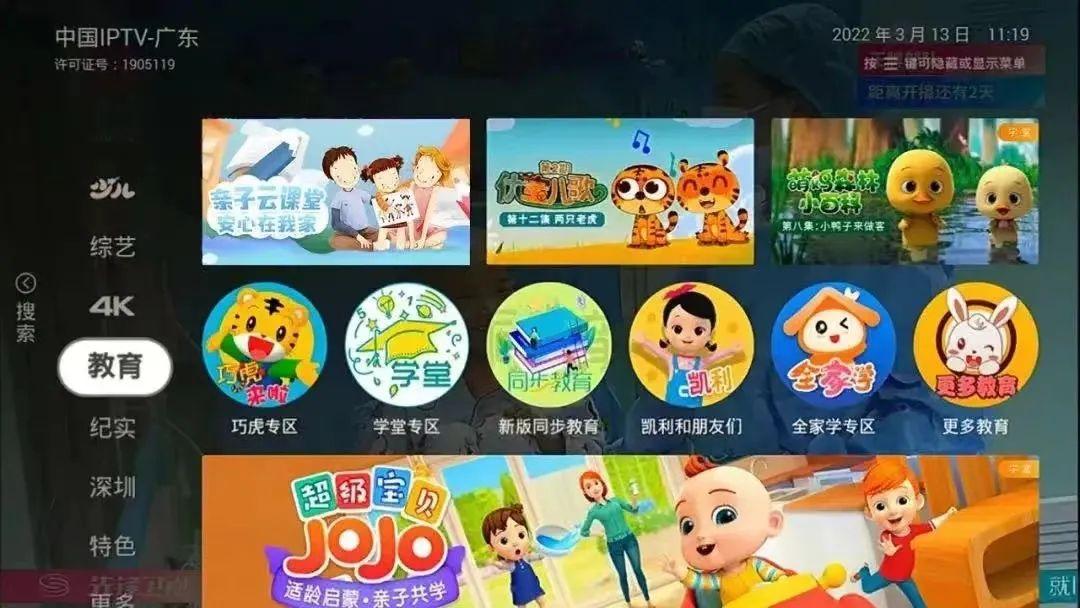Play 优酷八歌 两只老虎 episode
Screen dimensions: 1080x608
(x=620, y=192)
